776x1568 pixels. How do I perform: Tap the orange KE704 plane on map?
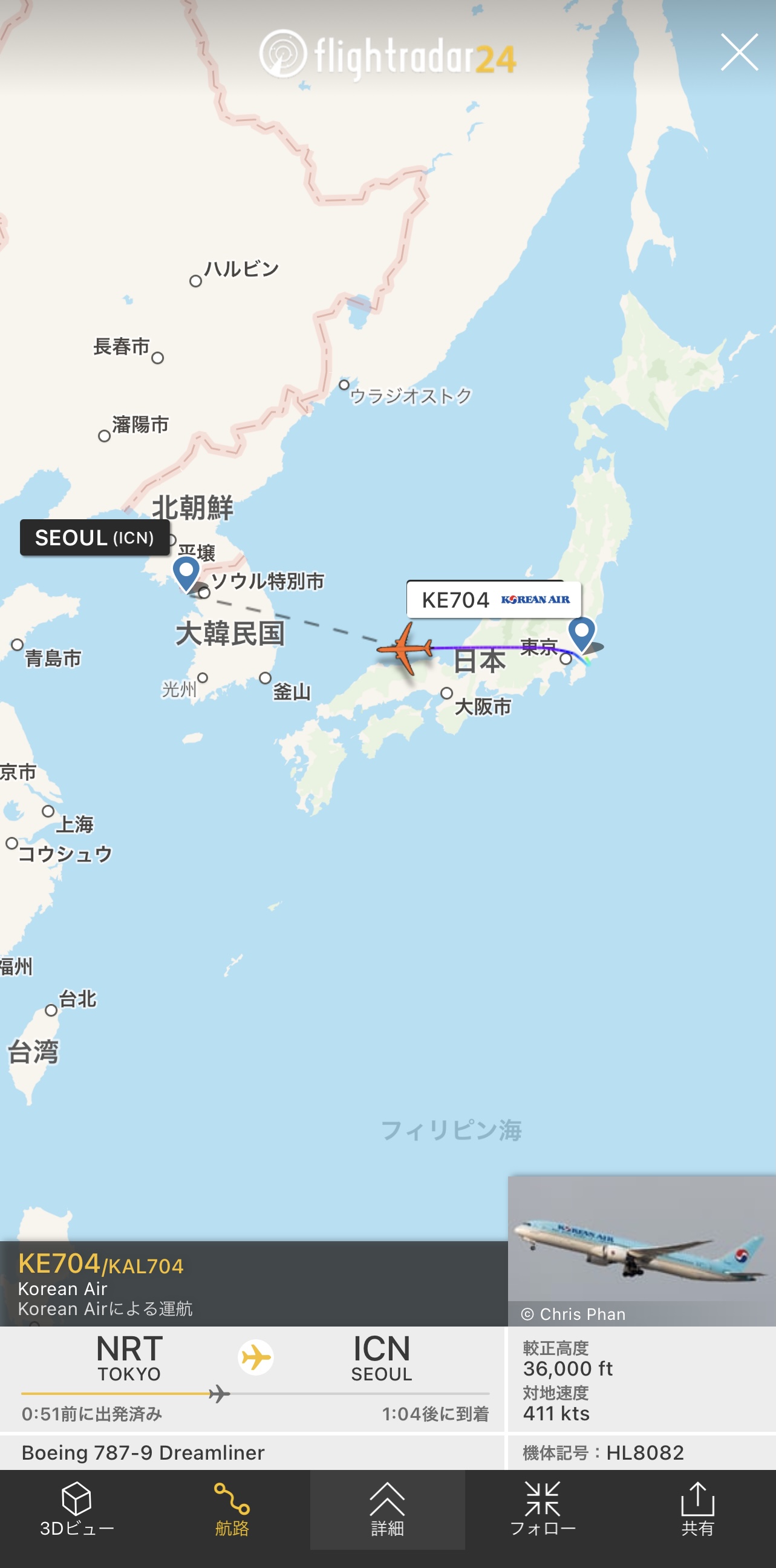pos(406,649)
